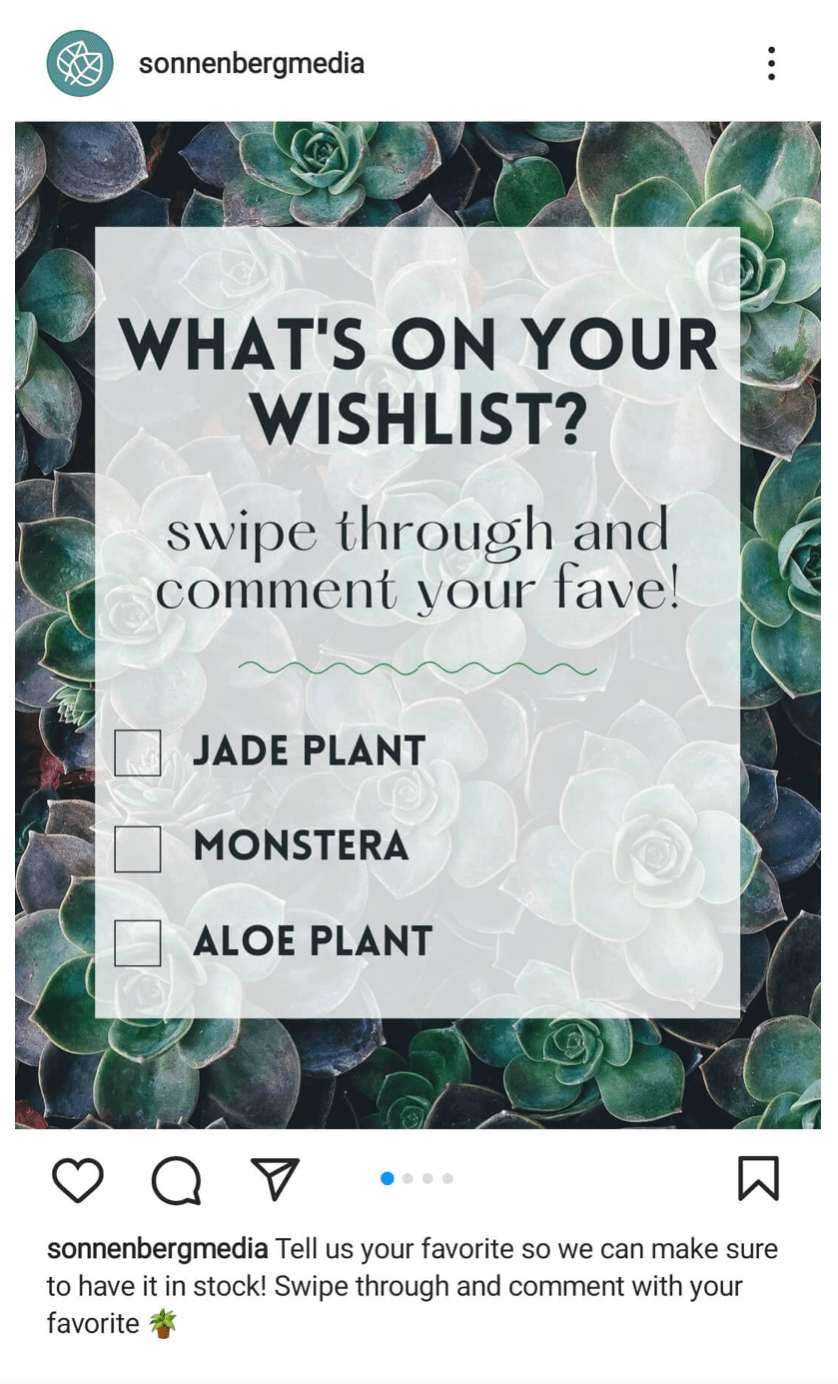Tap the sonnenbergmedia username in the header

click(x=251, y=64)
